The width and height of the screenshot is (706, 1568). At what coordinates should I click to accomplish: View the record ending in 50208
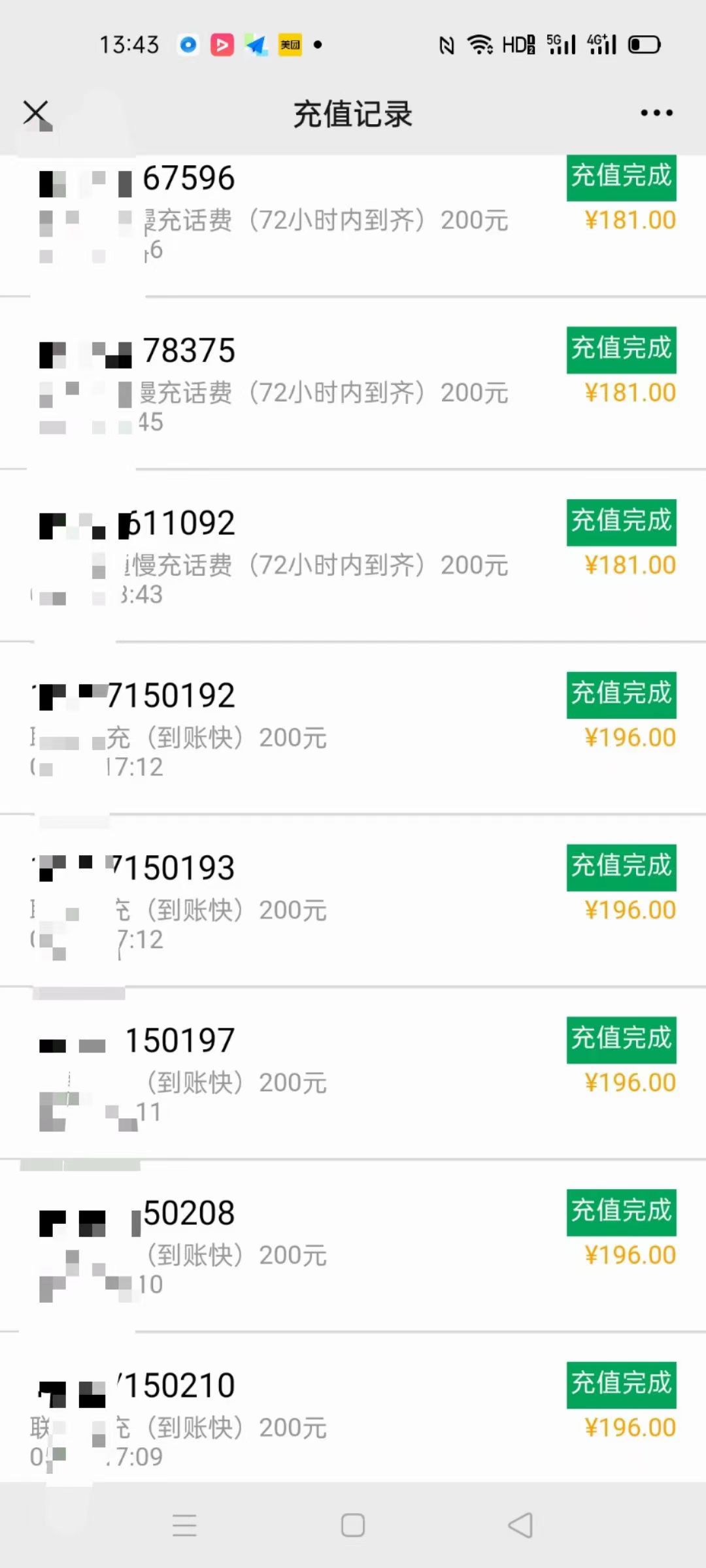pos(353,1246)
